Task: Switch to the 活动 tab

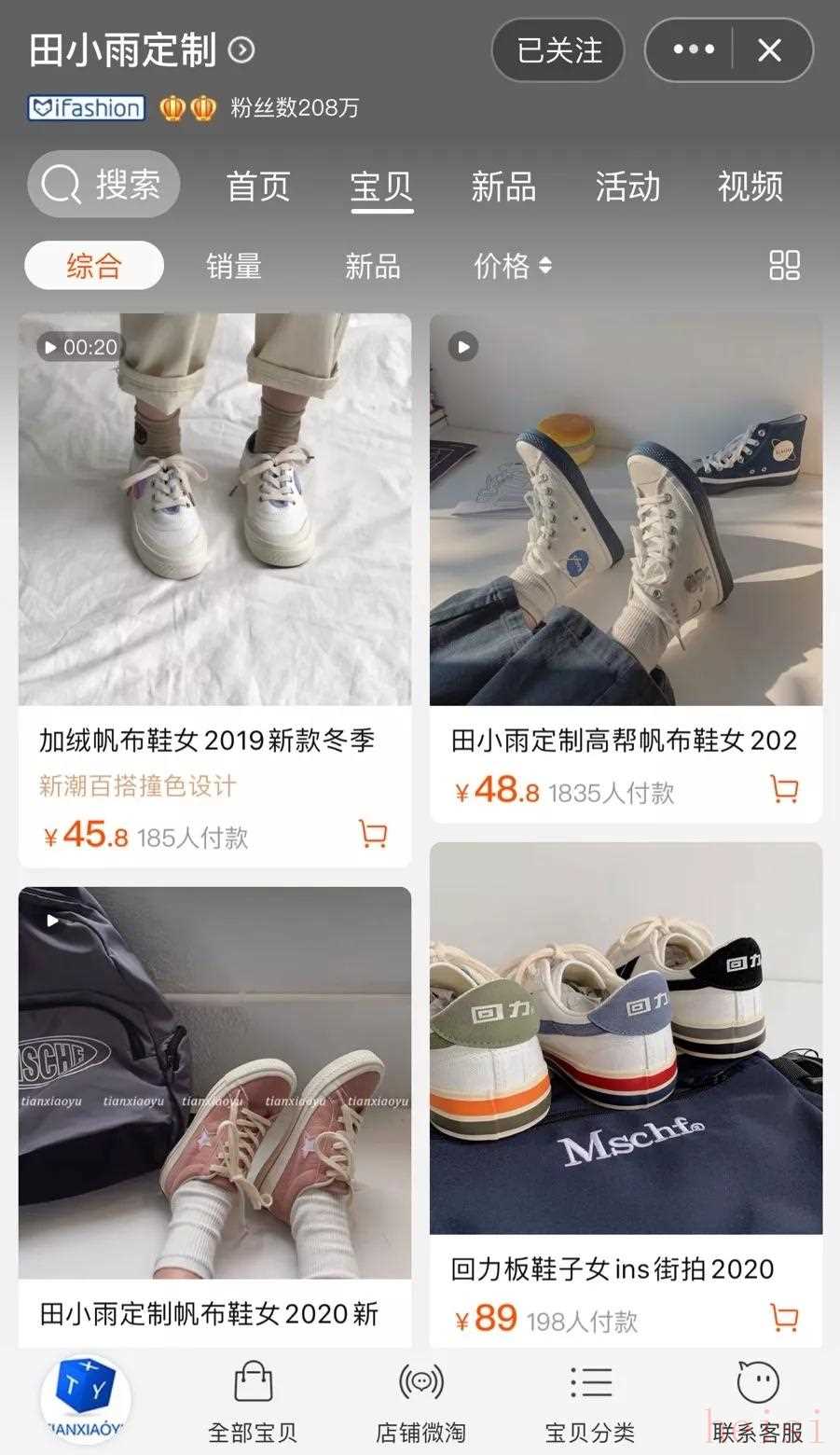Action: [x=627, y=187]
